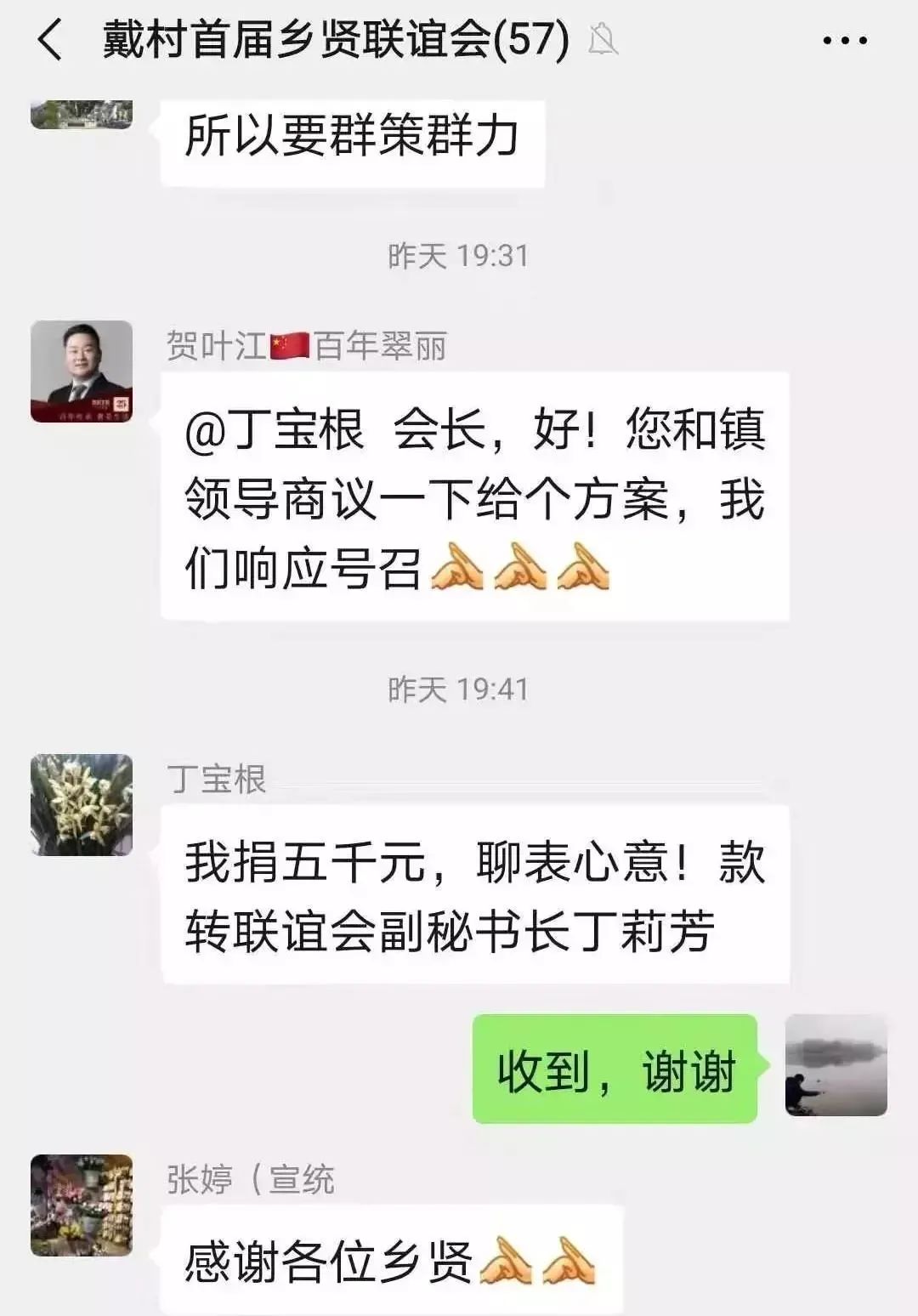This screenshot has height=1316, width=918.
Task: Open 贺叶江's profile avatar
Action: 82,372
